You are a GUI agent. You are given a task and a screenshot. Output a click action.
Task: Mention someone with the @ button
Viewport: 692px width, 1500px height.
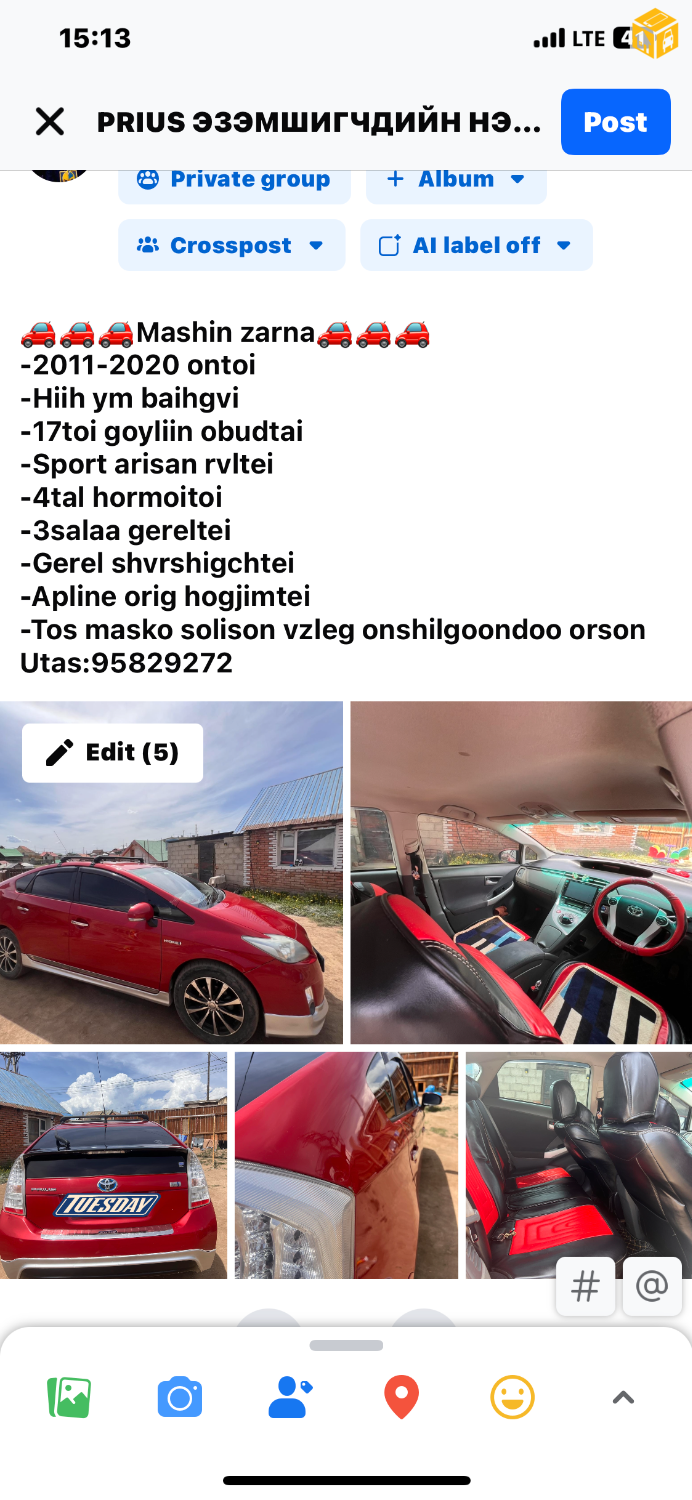click(x=652, y=1287)
